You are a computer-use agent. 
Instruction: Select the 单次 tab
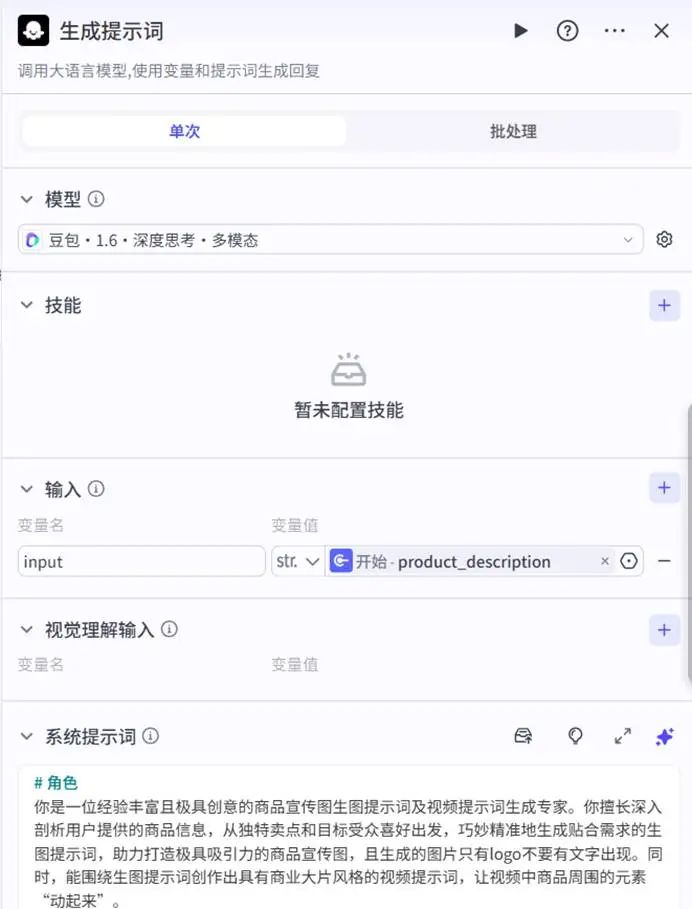coord(184,131)
